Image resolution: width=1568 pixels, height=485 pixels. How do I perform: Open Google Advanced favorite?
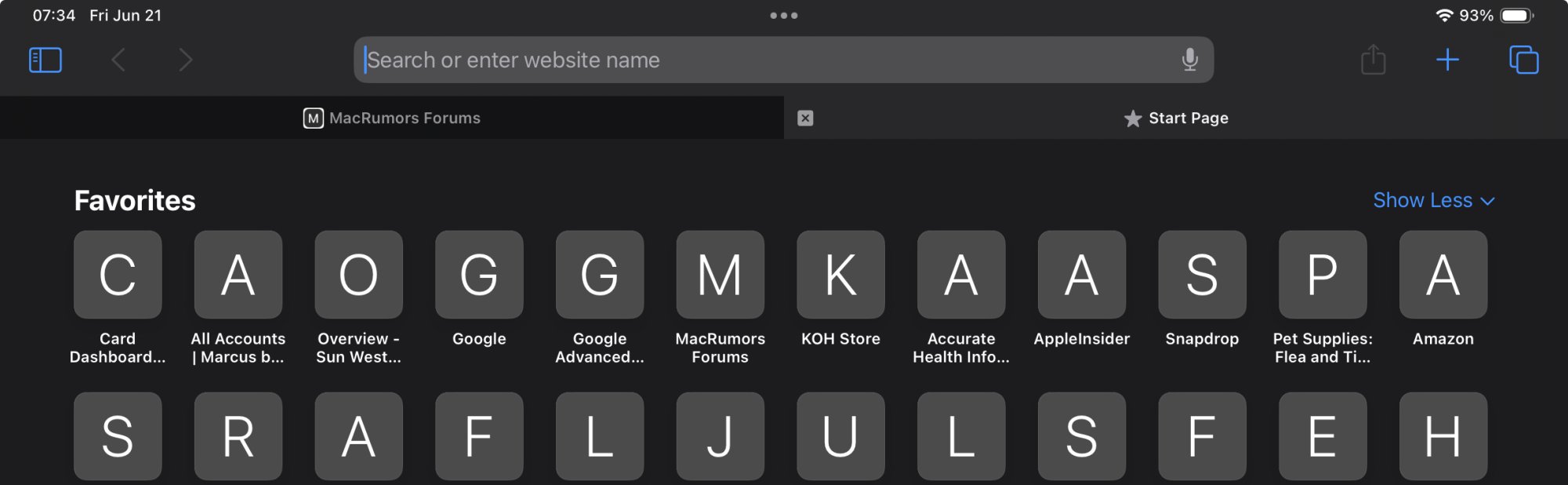(x=600, y=275)
